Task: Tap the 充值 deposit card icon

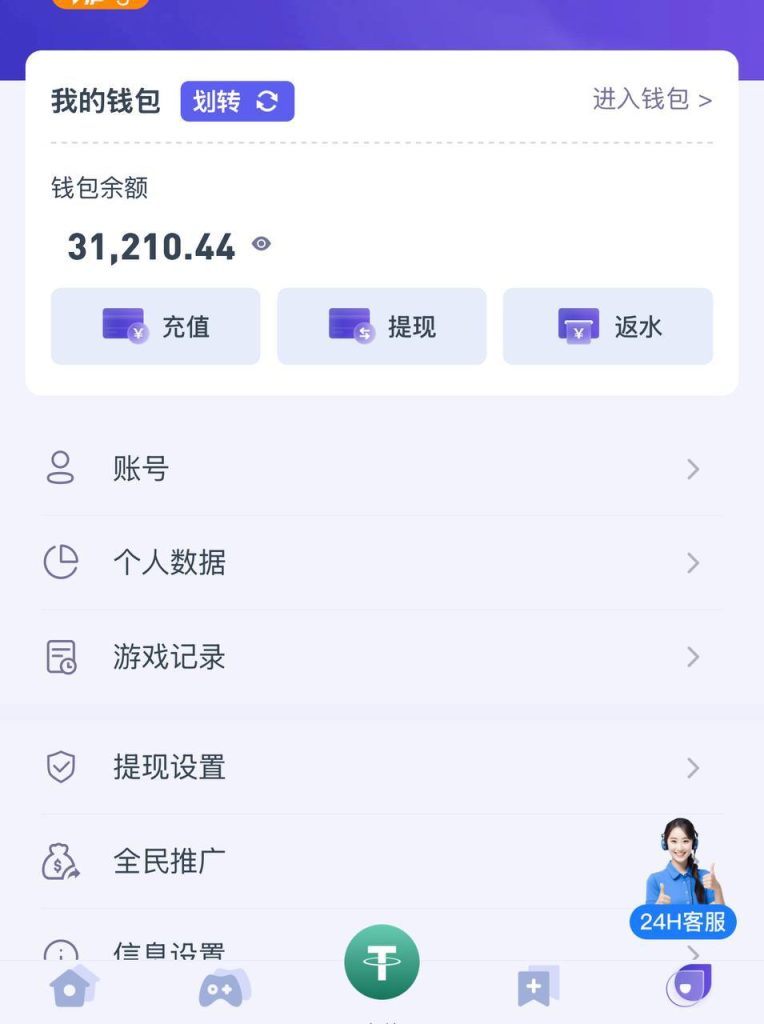Action: pos(155,326)
